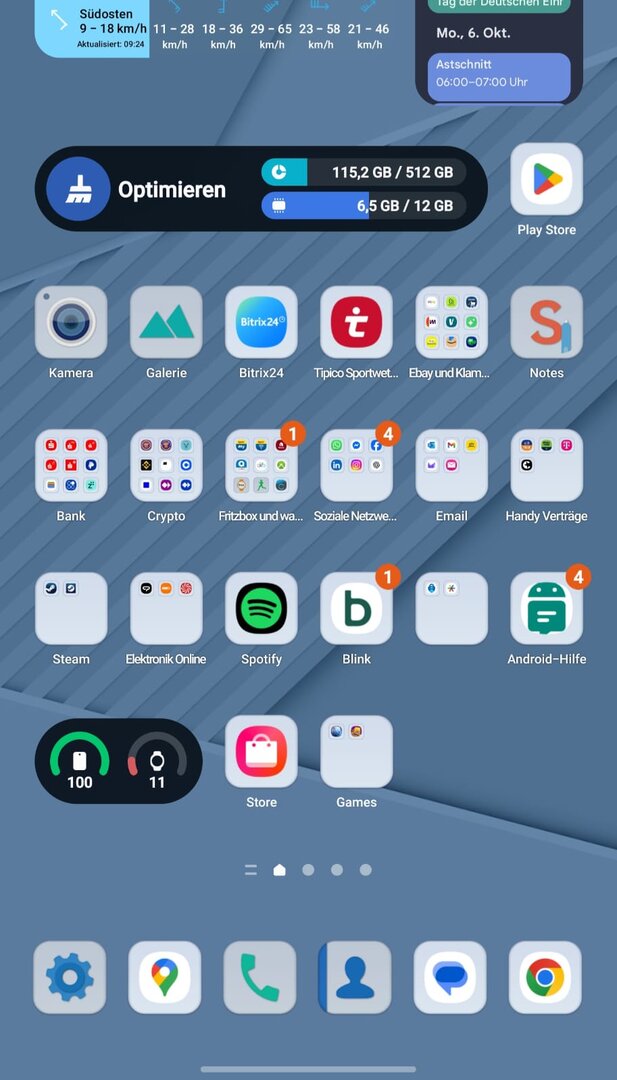Expand the Bank folder
This screenshot has width=617, height=1080.
coord(71,466)
